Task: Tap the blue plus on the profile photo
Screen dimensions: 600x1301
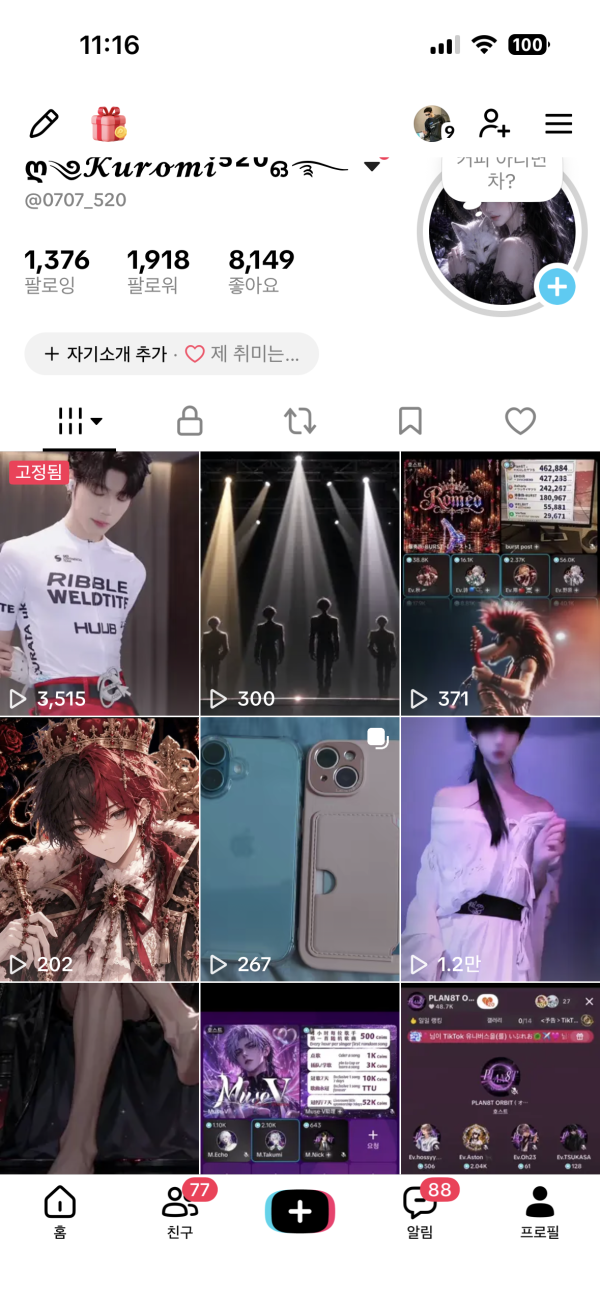Action: 557,287
